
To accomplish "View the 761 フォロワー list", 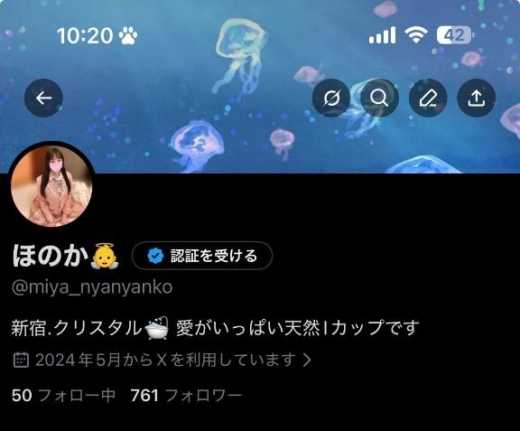I will click(186, 395).
